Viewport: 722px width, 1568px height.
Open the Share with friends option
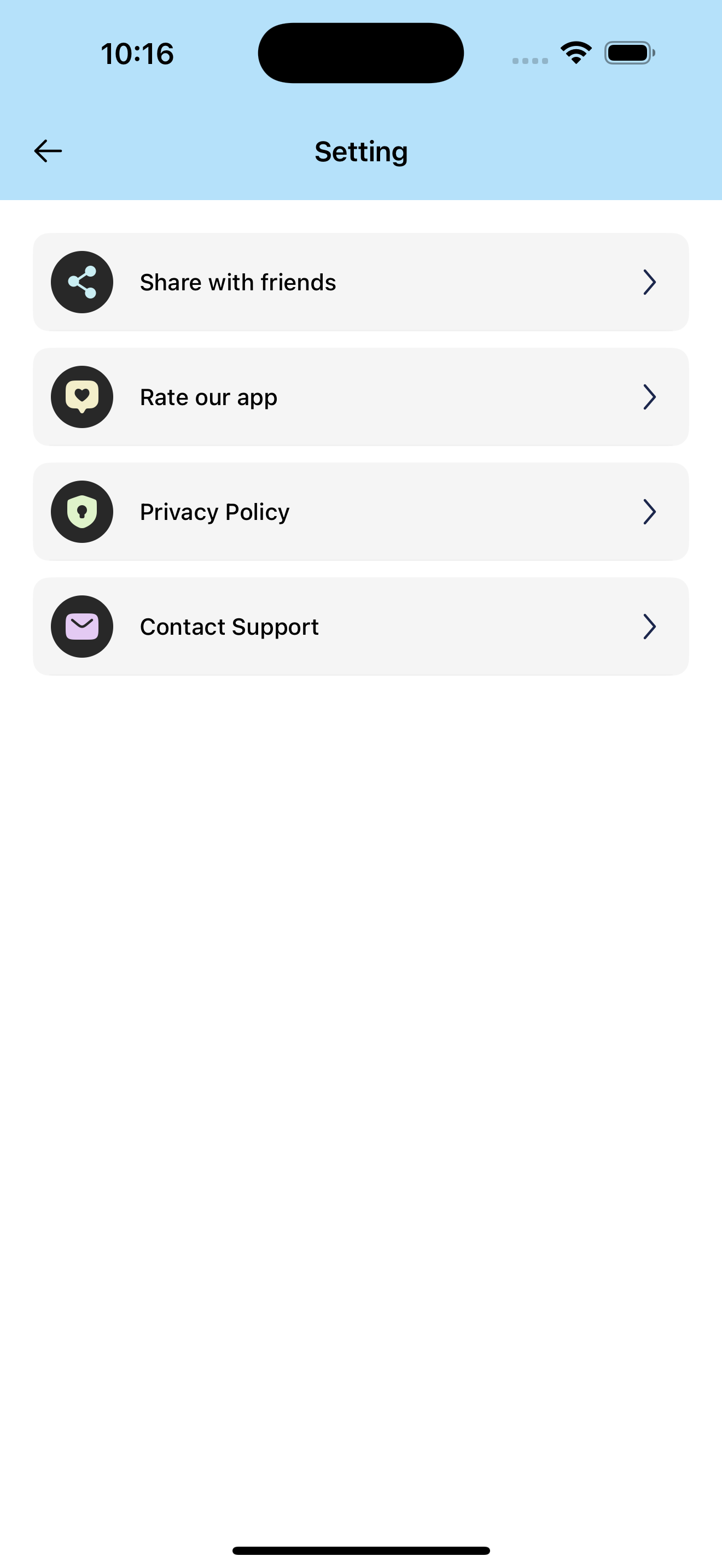click(360, 282)
